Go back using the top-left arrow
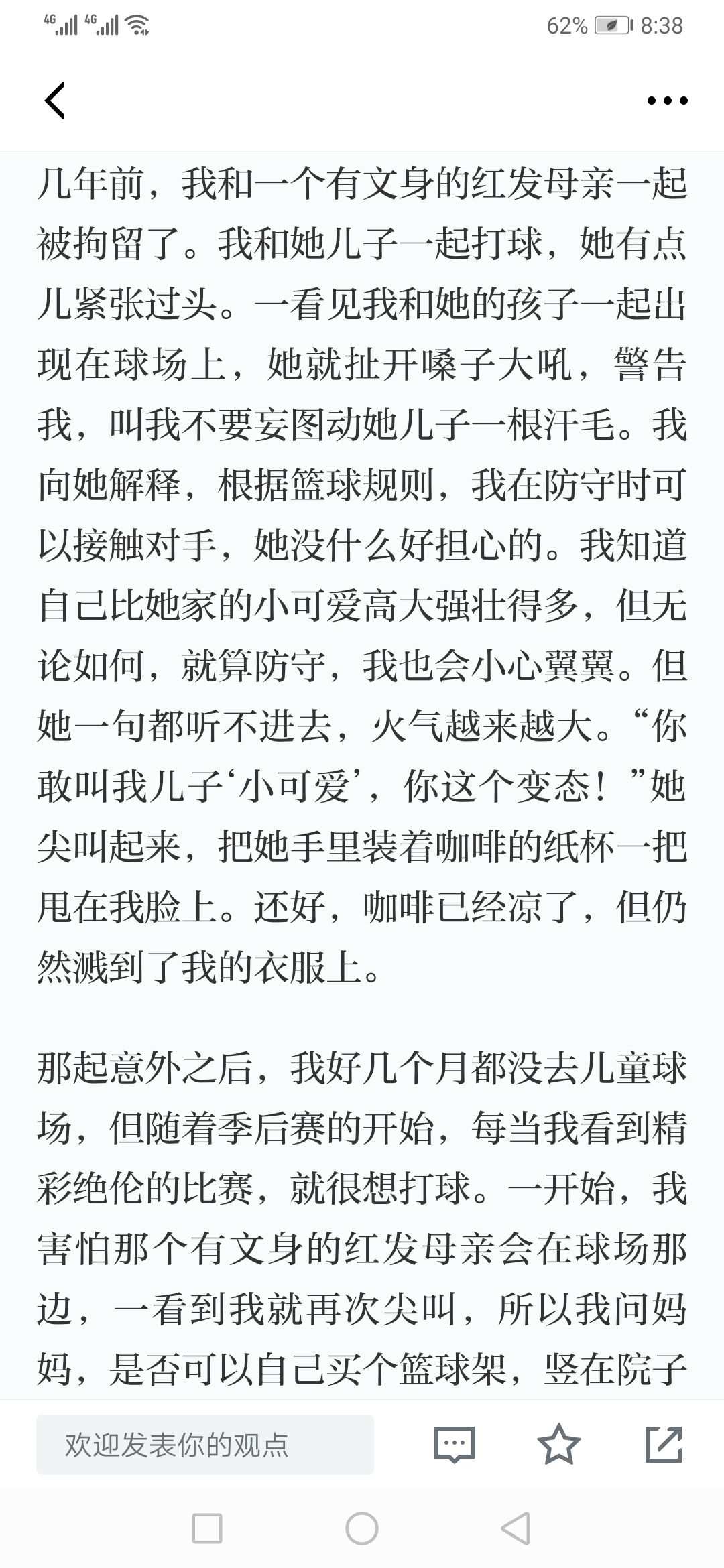Viewport: 724px width, 1568px height. pyautogui.click(x=55, y=101)
